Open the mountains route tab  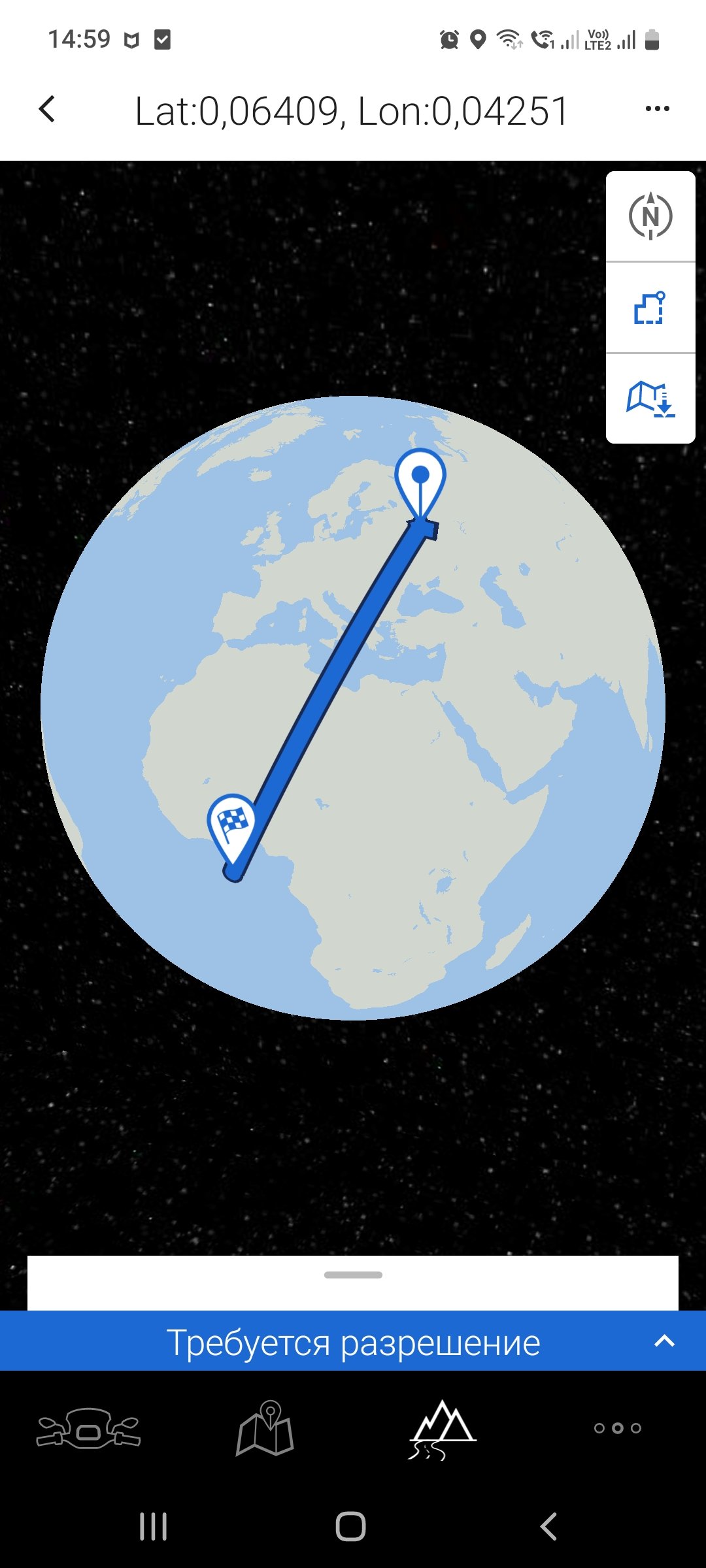(x=443, y=1428)
